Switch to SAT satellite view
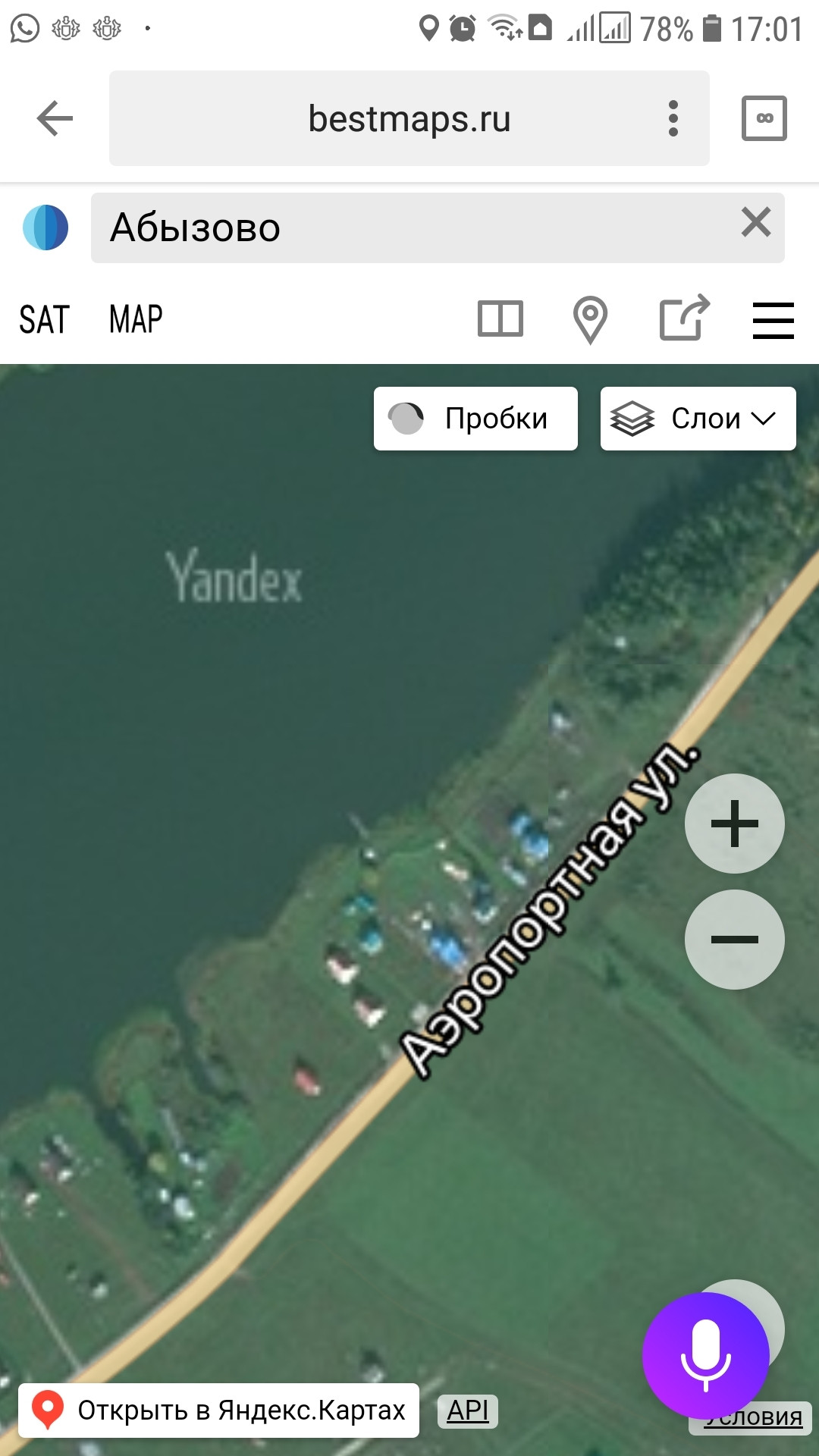819x1456 pixels. (44, 319)
